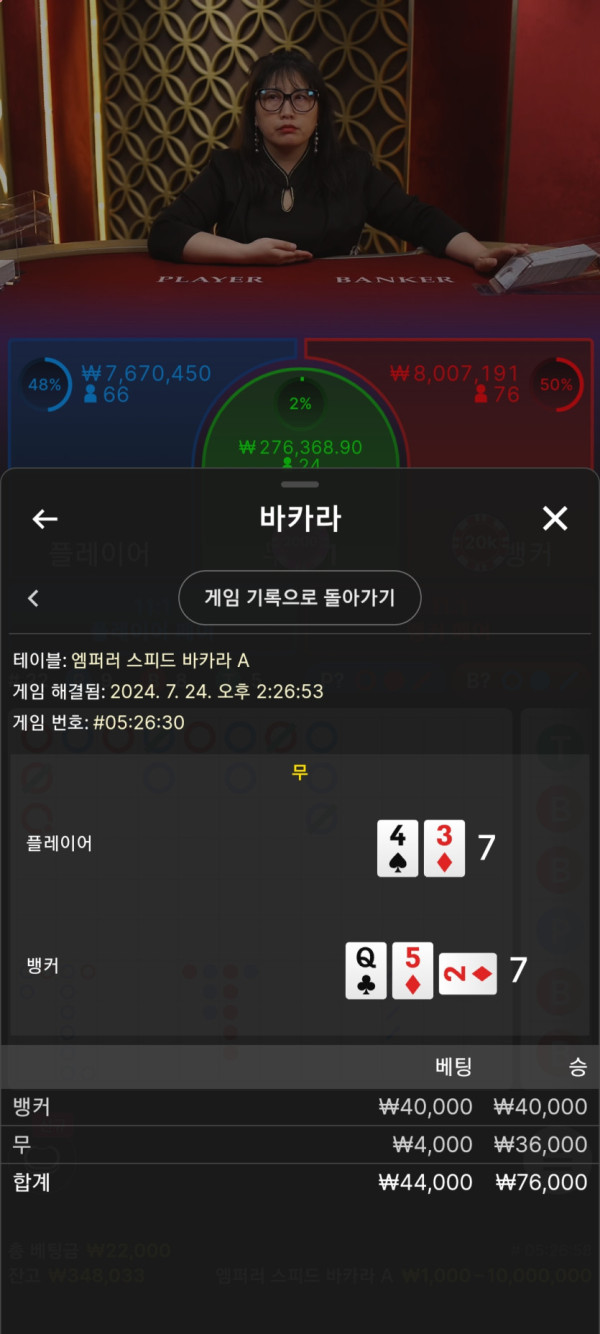Tap 게임 기록으로 돌아가기 button
Image resolution: width=600 pixels, height=1334 pixels.
(299, 598)
